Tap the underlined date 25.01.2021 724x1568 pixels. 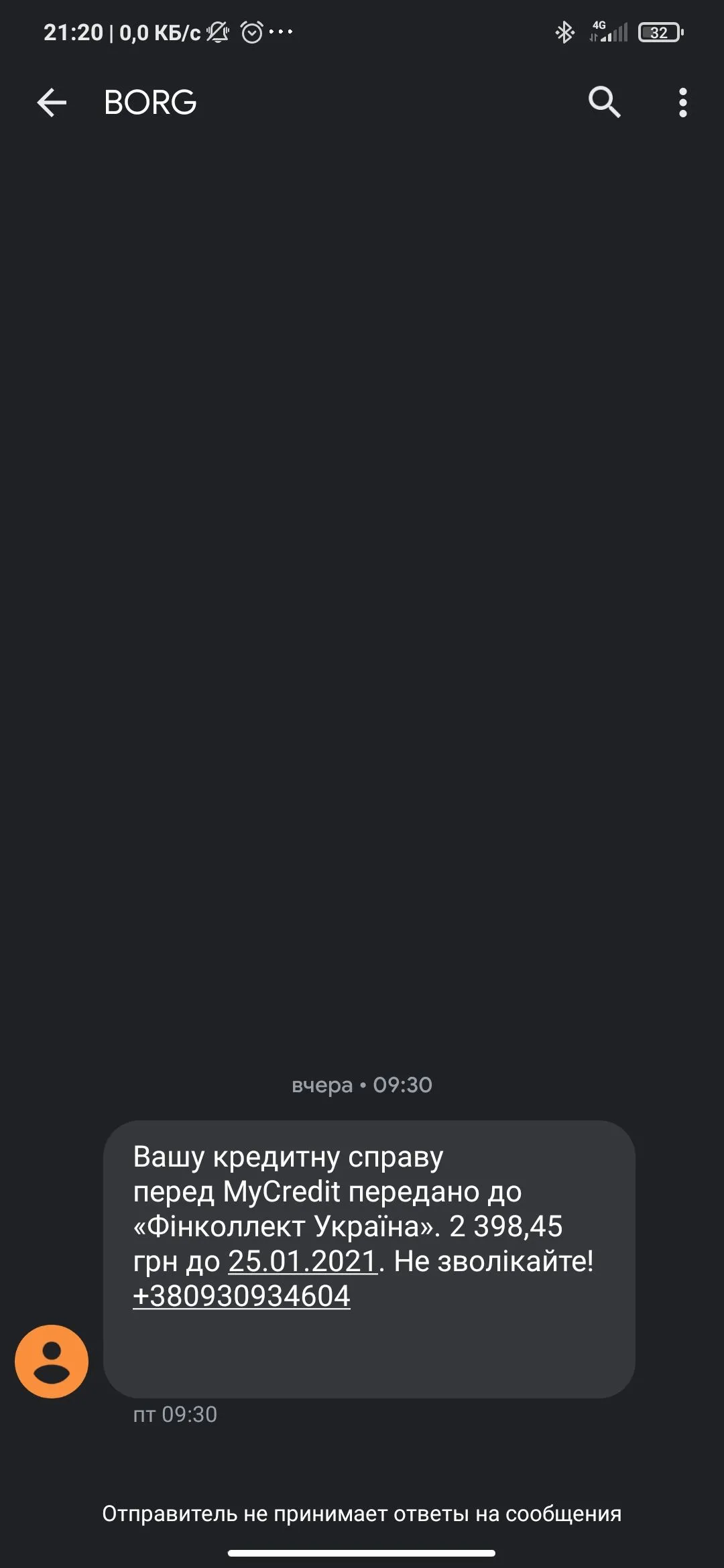pyautogui.click(x=303, y=1261)
